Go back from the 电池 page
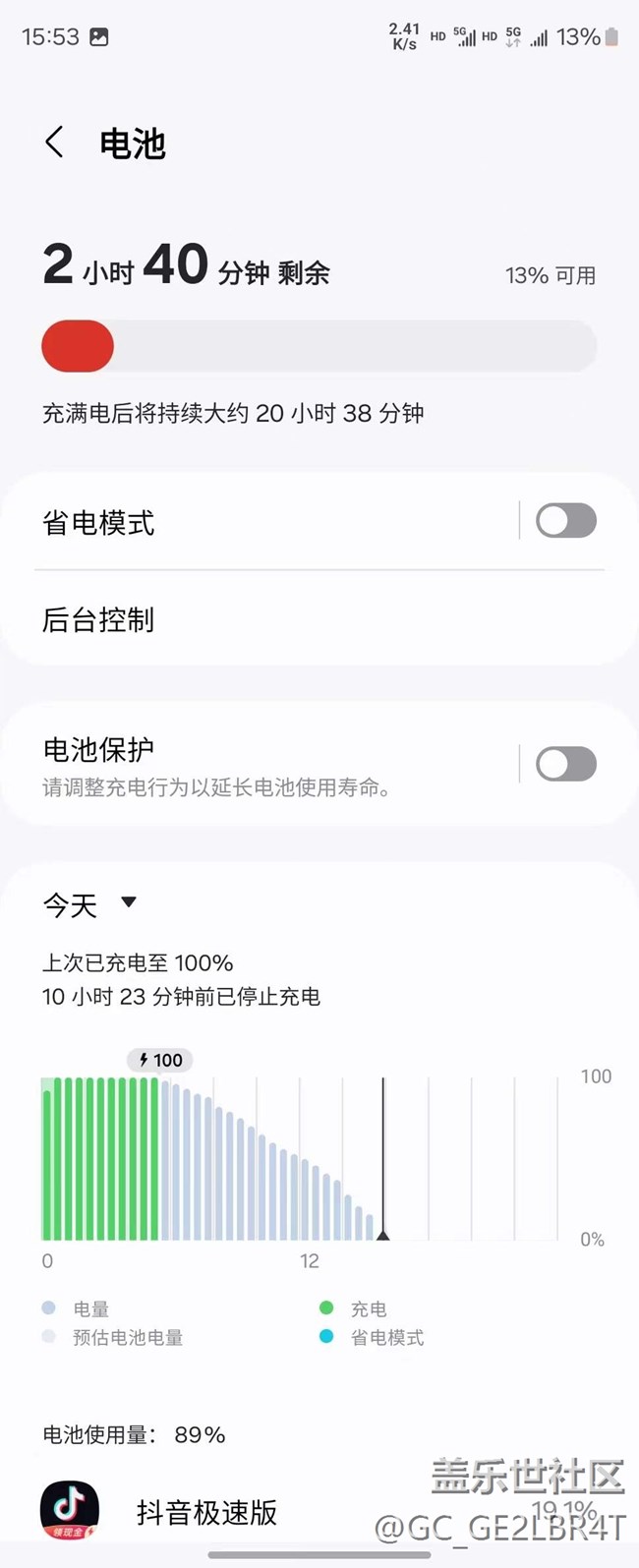 [x=55, y=143]
